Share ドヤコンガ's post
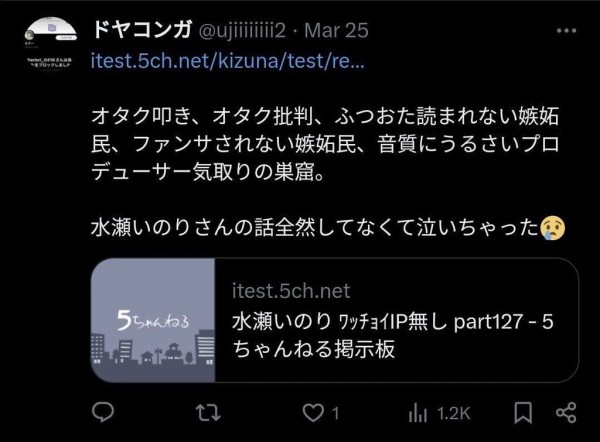The width and height of the screenshot is (600, 442). pos(565,411)
